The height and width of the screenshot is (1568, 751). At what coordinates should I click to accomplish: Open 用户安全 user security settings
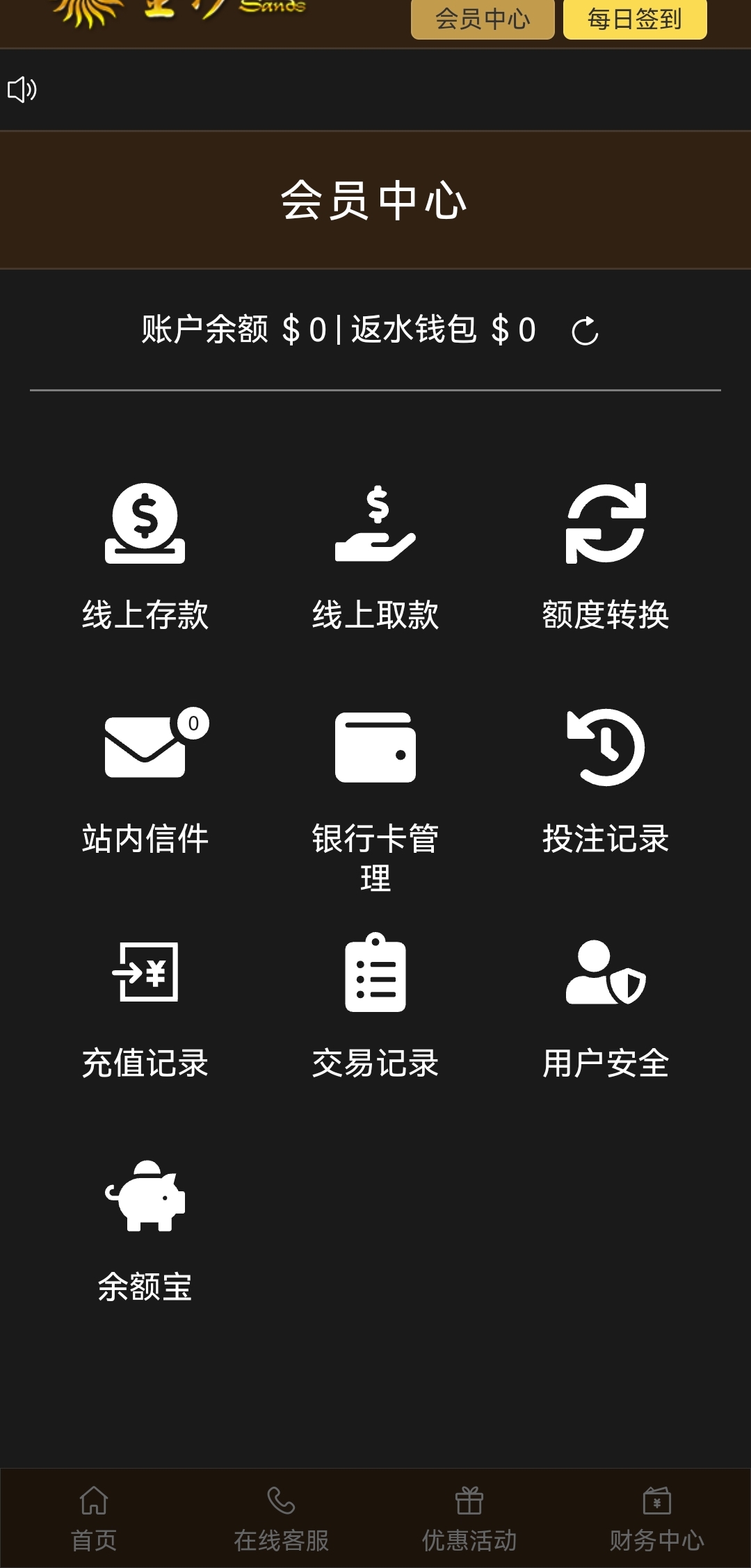point(606,1004)
